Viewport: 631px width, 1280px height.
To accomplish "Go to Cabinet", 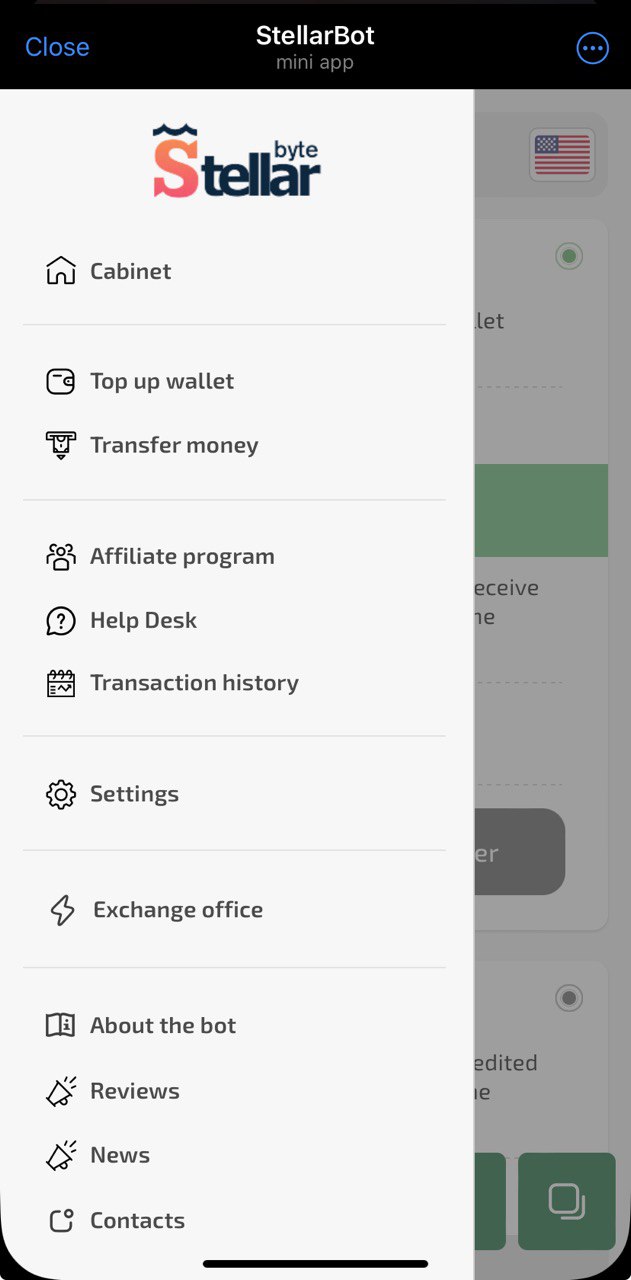I will coord(130,271).
